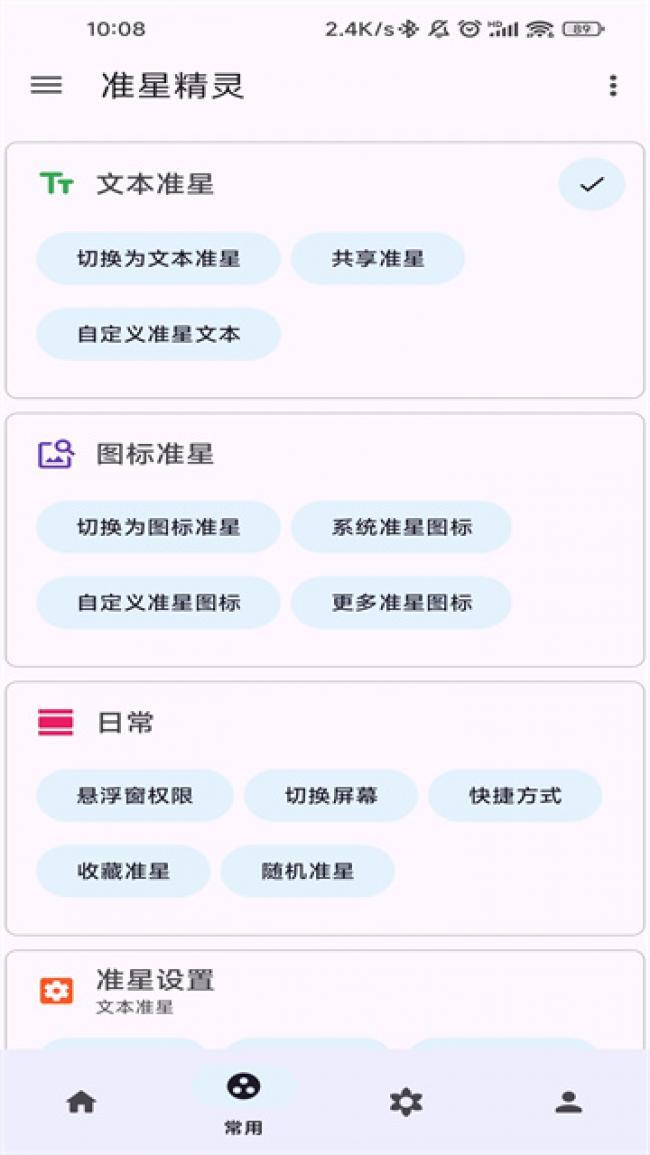Screen dimensions: 650x1155
Task: Tap the 共享准星 chip
Action: tap(378, 258)
